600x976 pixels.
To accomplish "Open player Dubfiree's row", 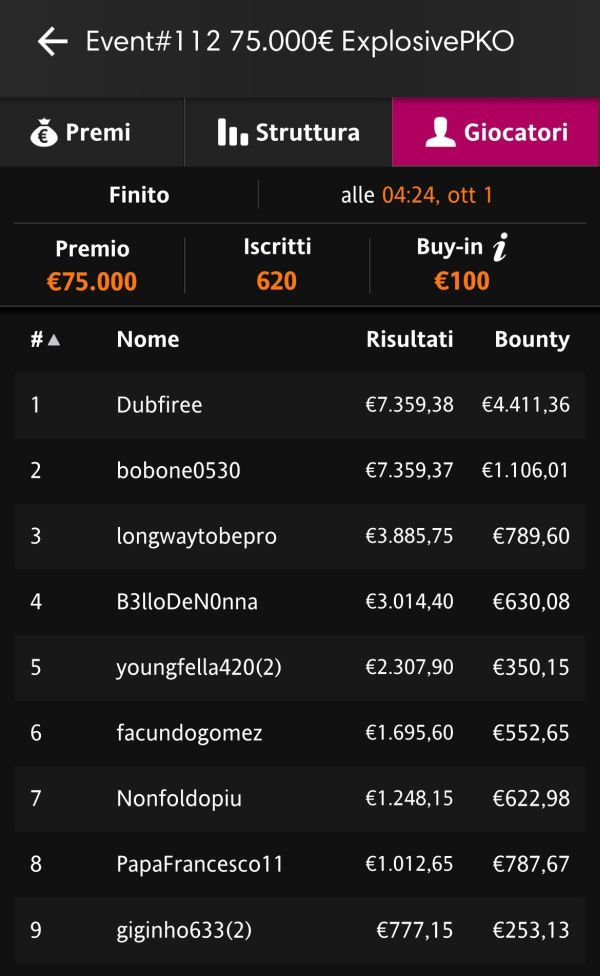I will (x=299, y=405).
